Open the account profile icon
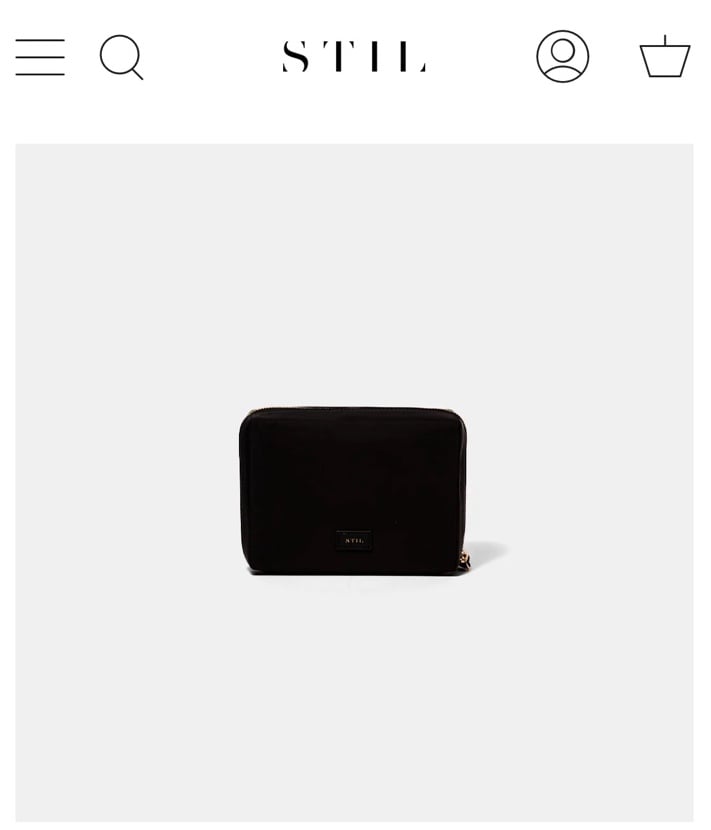Image resolution: width=711 pixels, height=830 pixels. point(562,57)
